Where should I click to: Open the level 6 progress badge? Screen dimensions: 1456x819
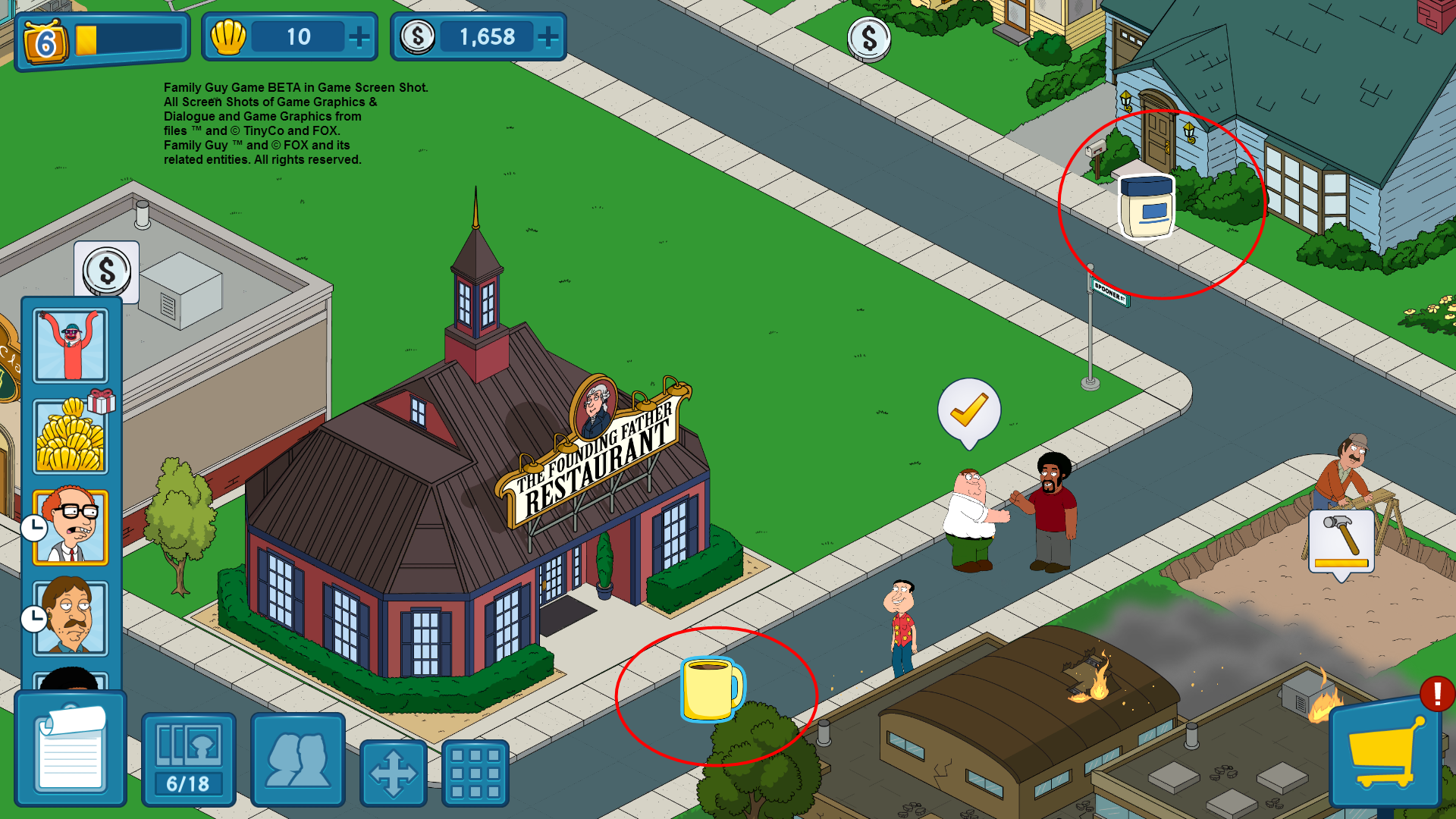point(45,42)
